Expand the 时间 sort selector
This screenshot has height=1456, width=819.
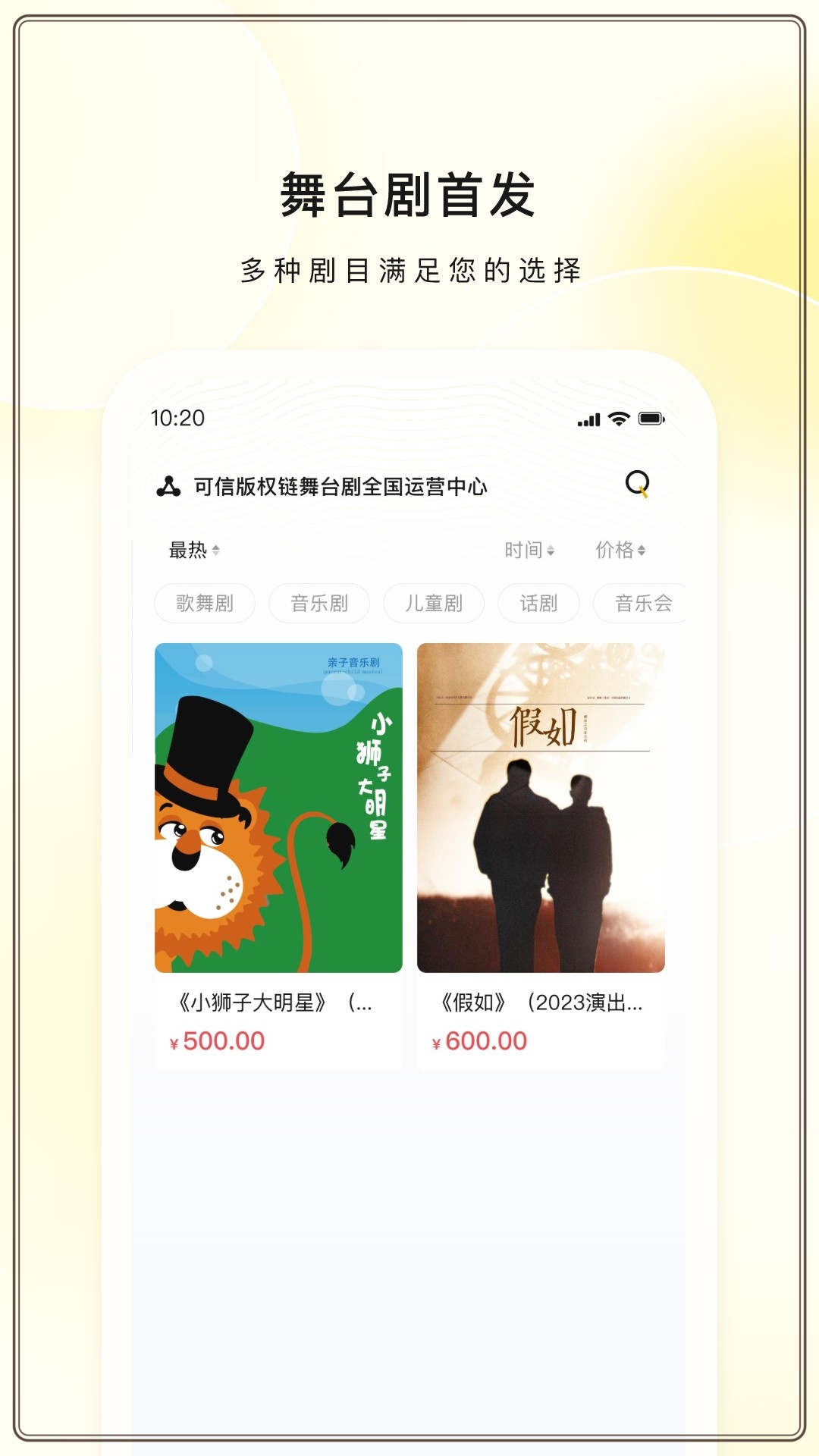coord(529,551)
